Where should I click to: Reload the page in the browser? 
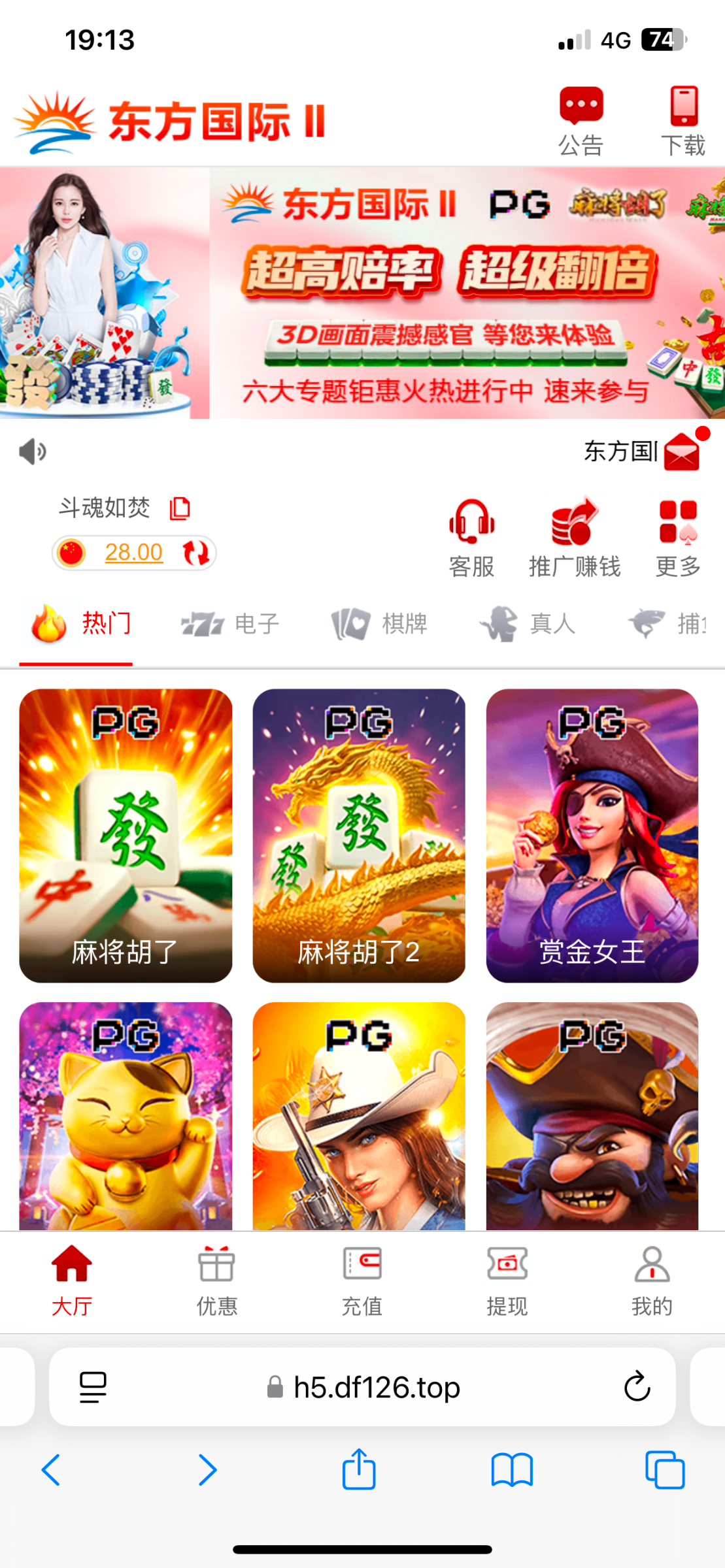(637, 1386)
